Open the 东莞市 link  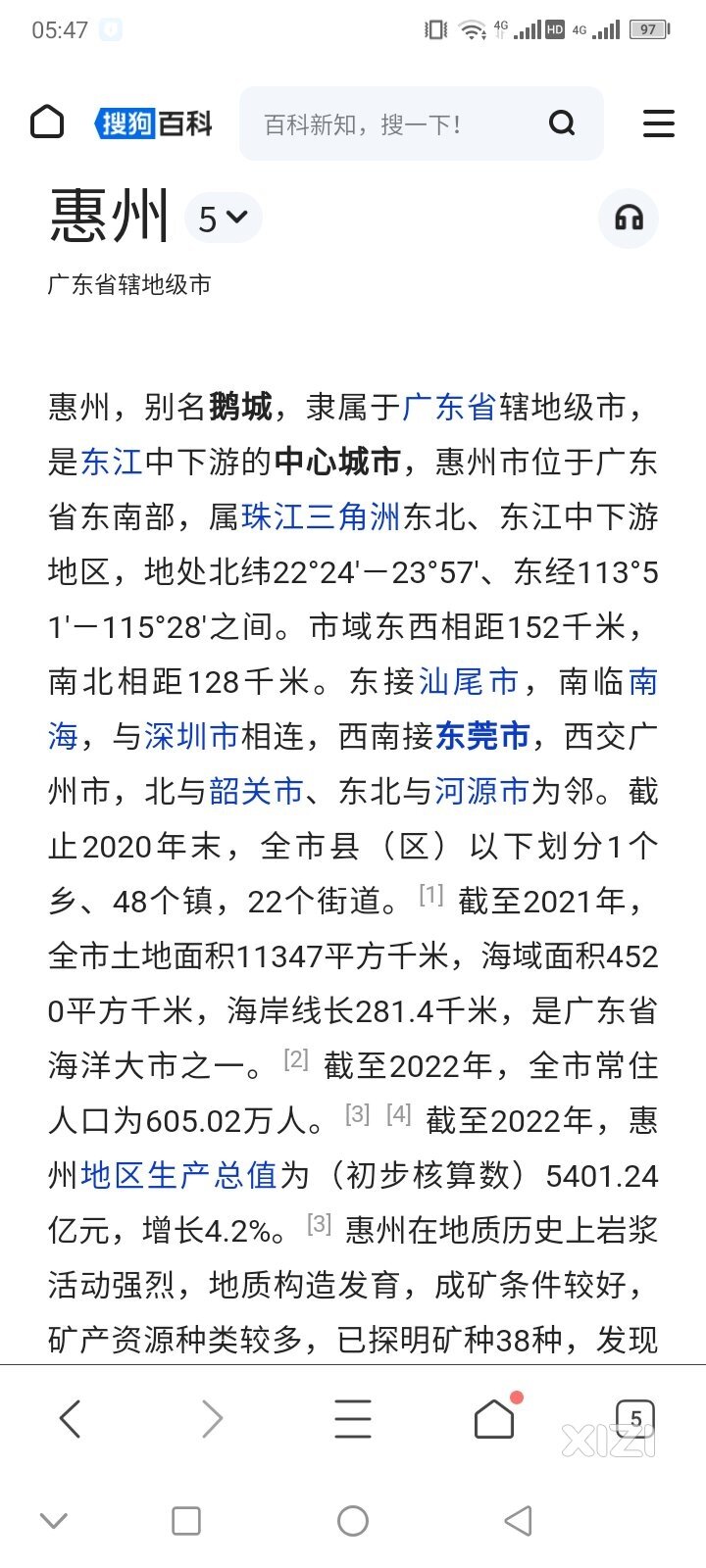[x=482, y=736]
